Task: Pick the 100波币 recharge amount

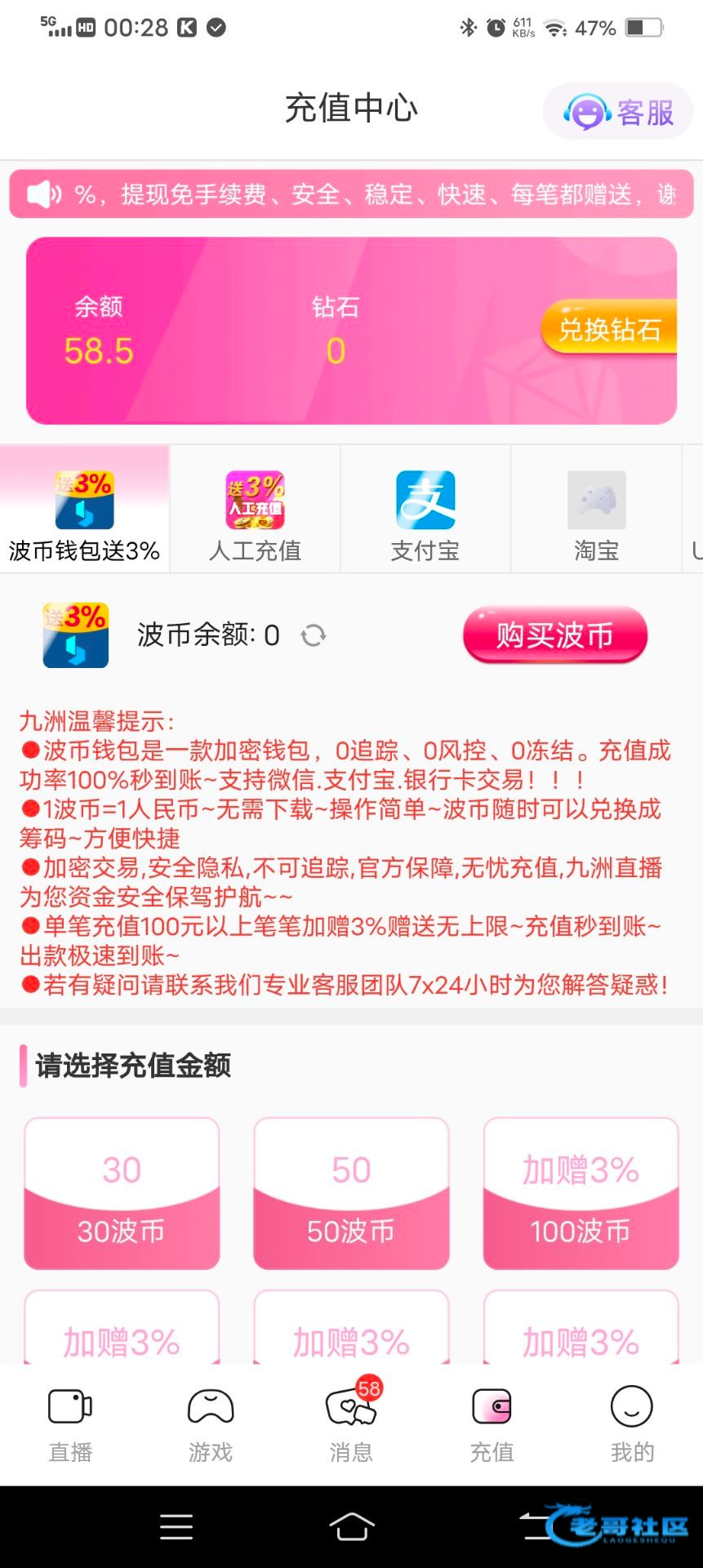Action: pyautogui.click(x=581, y=1193)
